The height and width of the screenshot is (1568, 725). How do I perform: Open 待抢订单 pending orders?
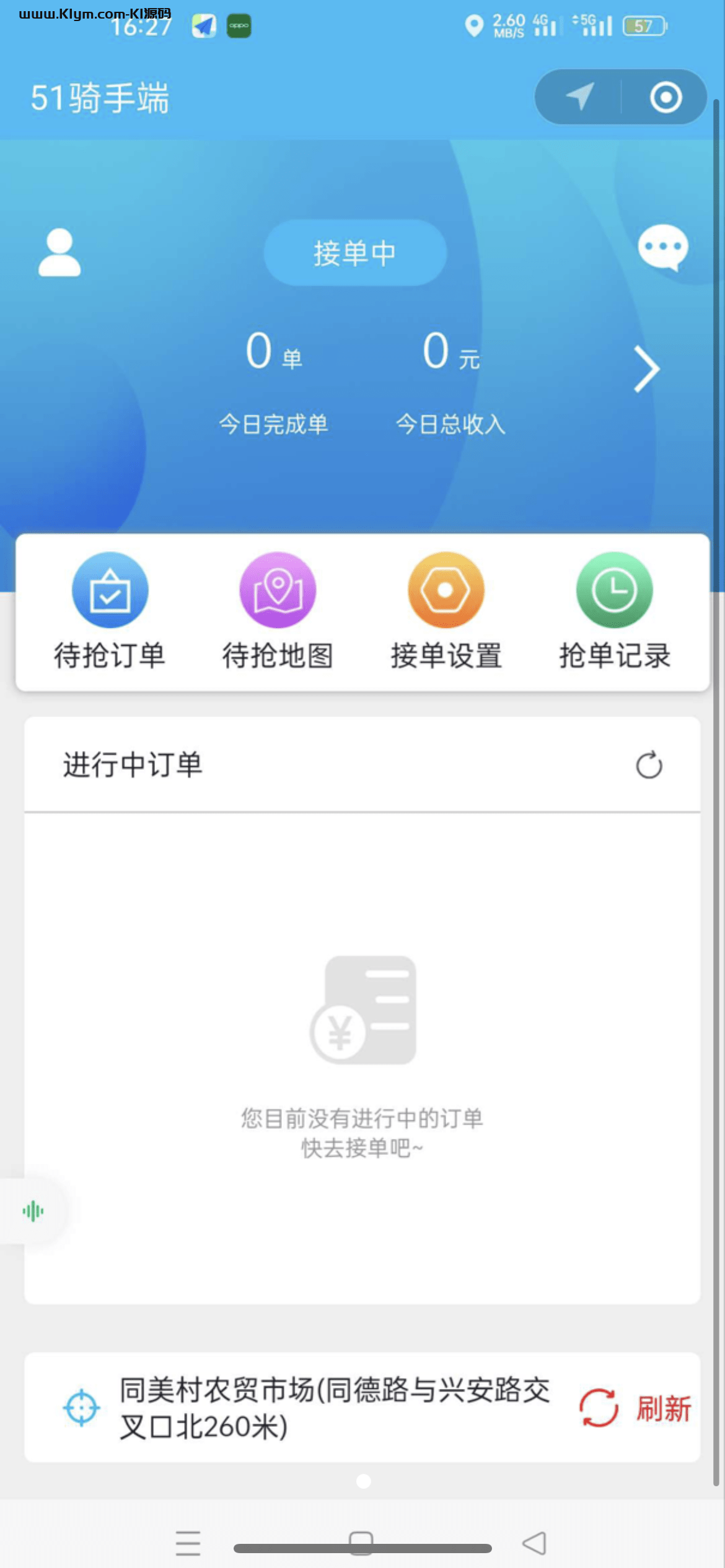pyautogui.click(x=110, y=611)
